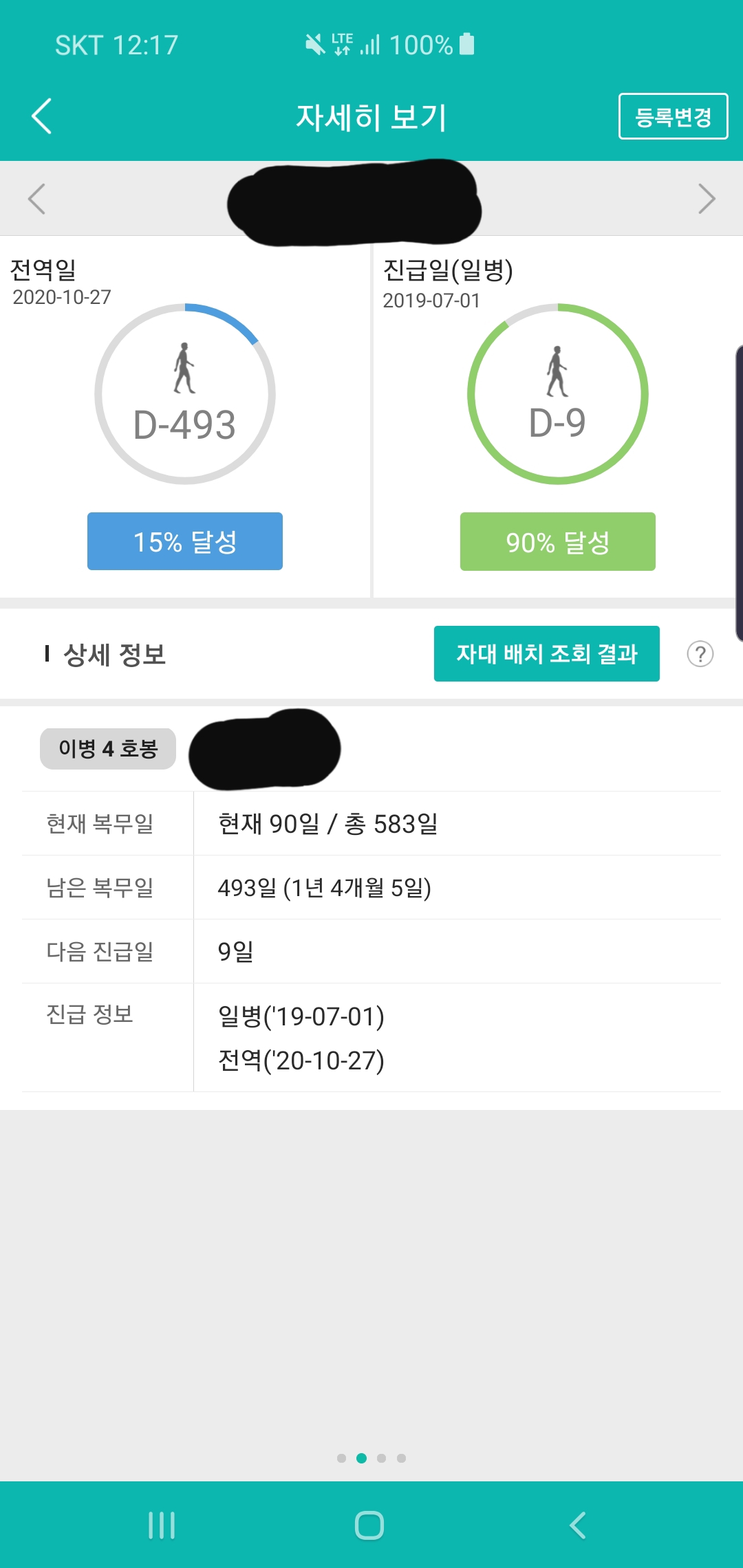This screenshot has width=743, height=1568.
Task: Go to the home screen
Action: tap(369, 1525)
